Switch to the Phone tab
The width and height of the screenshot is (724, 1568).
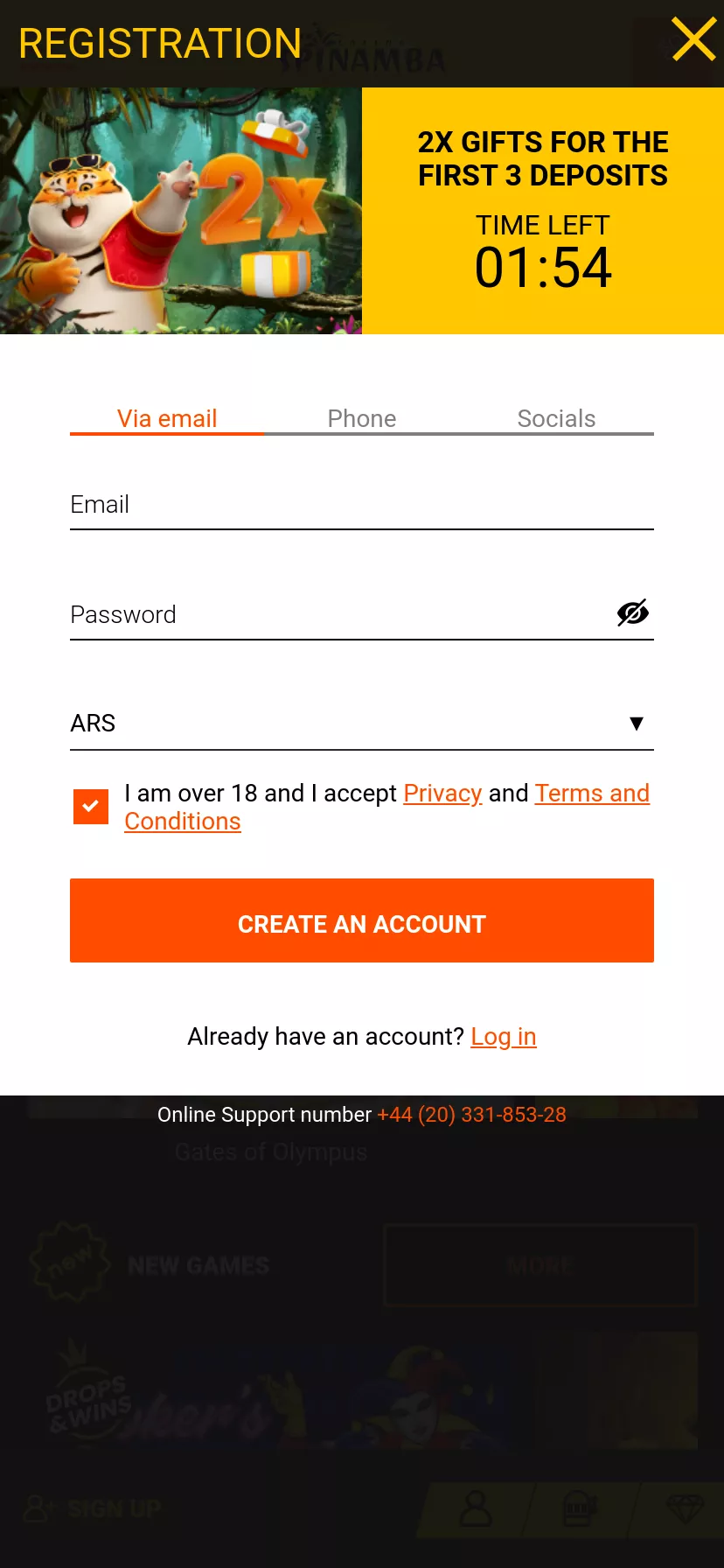362,418
